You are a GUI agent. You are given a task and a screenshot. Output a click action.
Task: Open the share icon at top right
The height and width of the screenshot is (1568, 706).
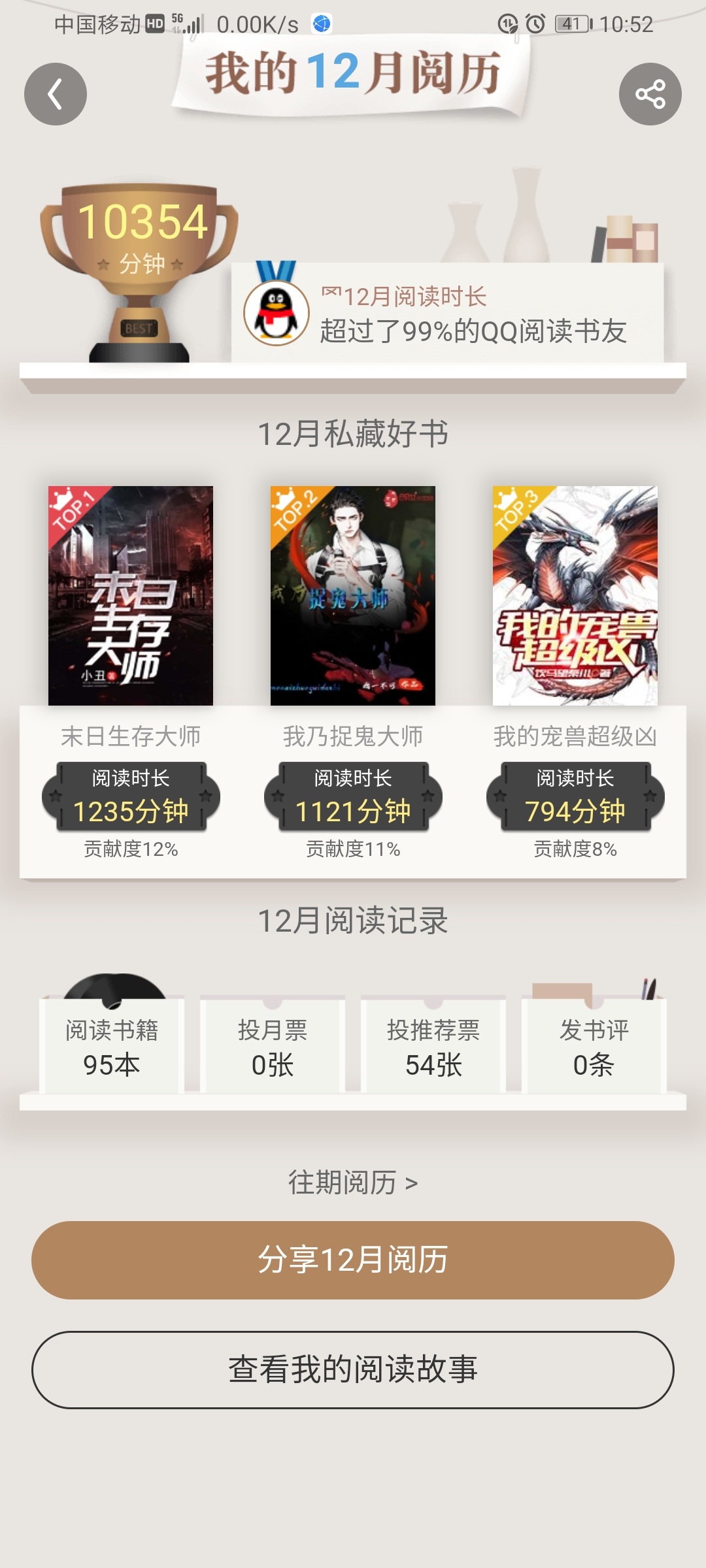[x=650, y=94]
